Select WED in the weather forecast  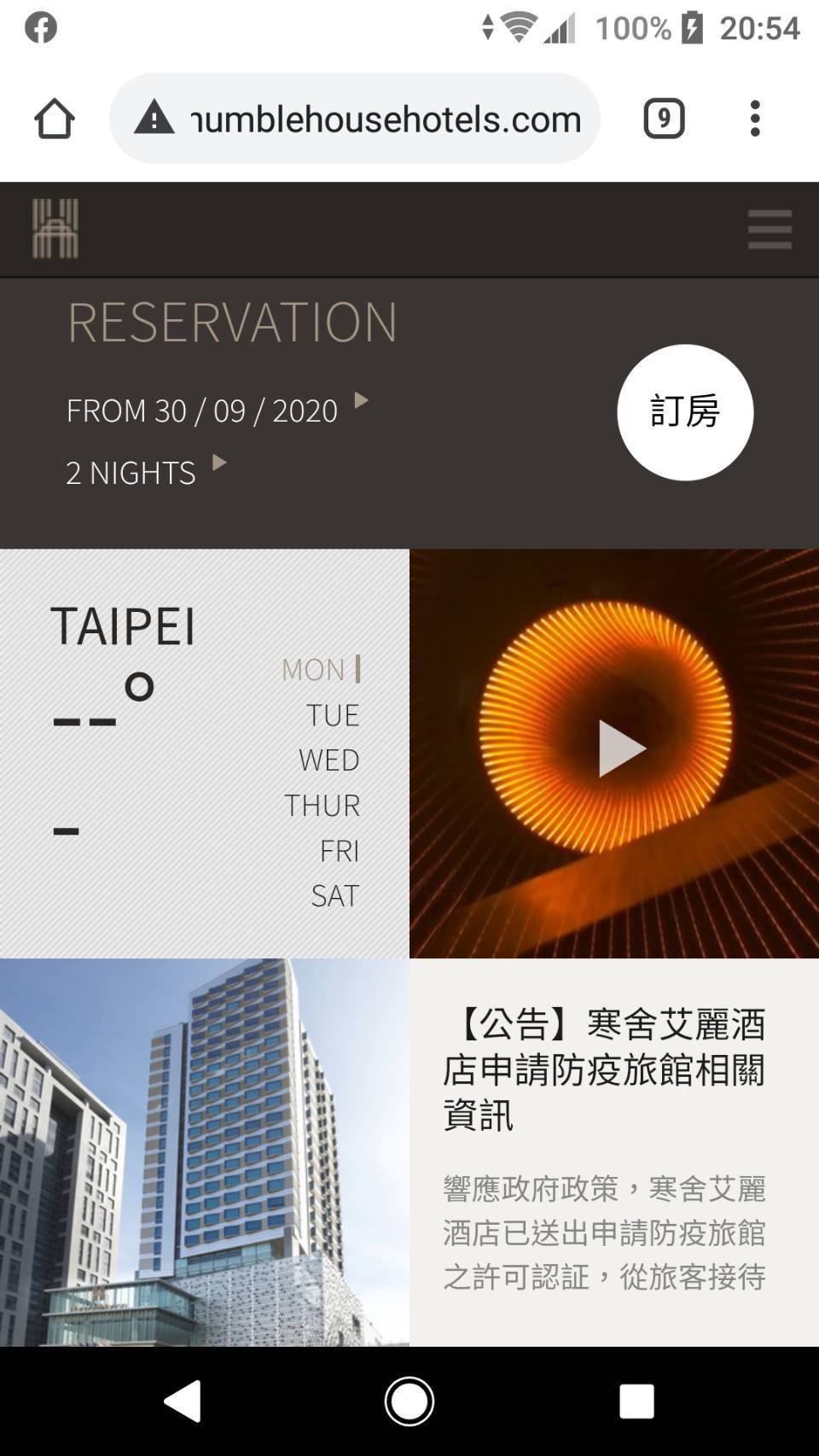(328, 760)
